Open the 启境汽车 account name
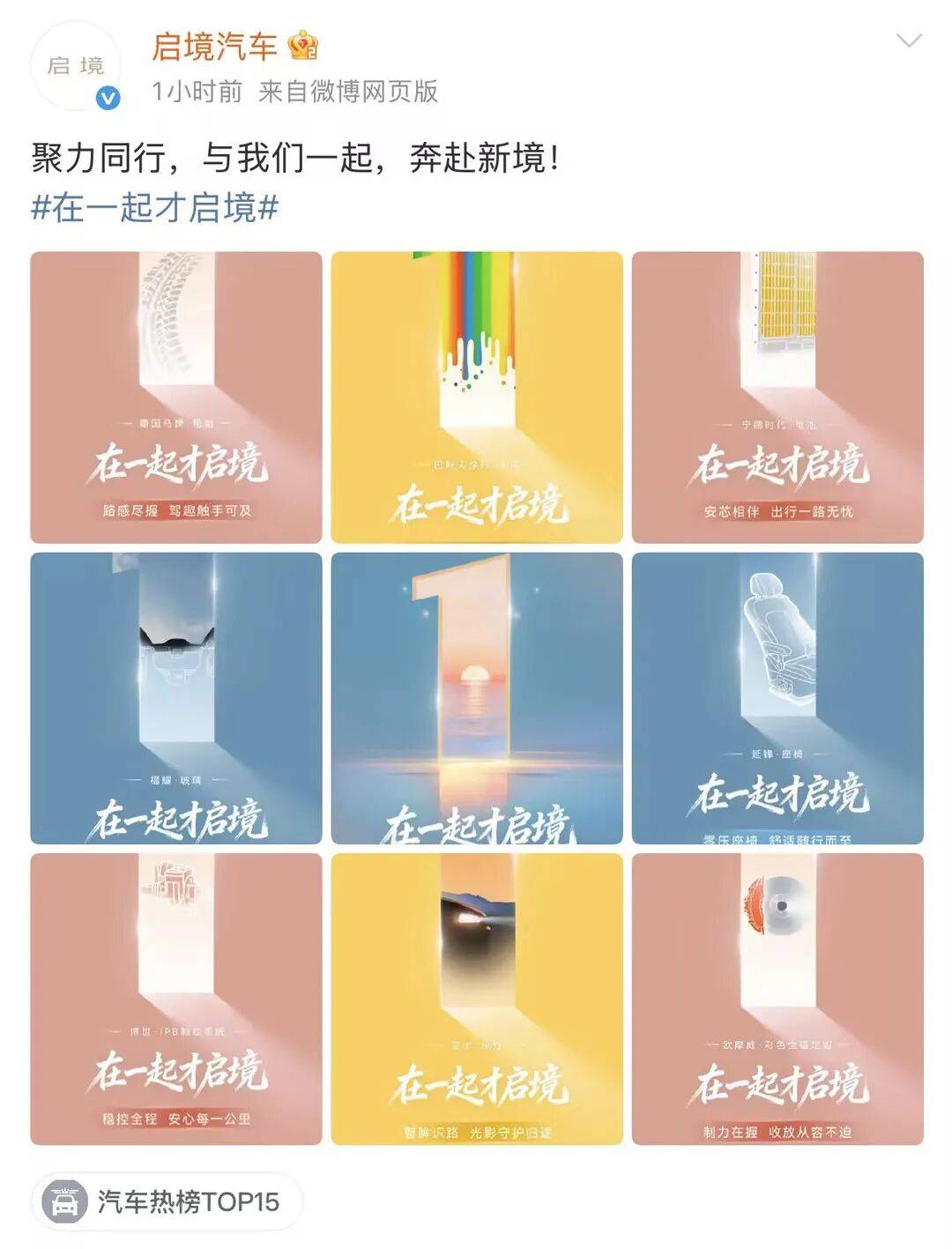This screenshot has width=952, height=1249. [214, 46]
